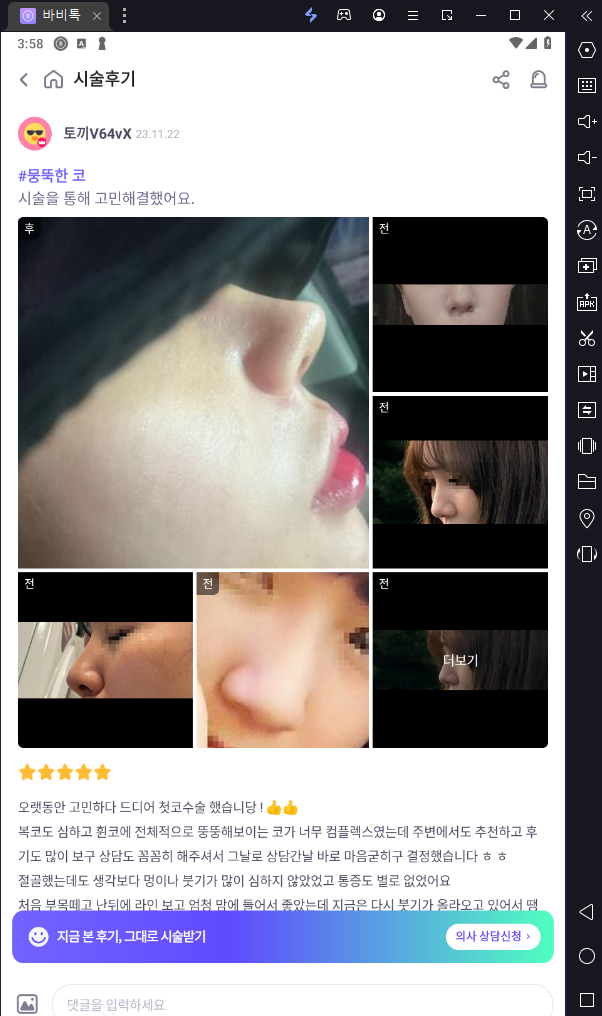Viewport: 602px width, 1016px height.
Task: Tap the #뭉뚝한 코 hashtag
Action: click(52, 175)
